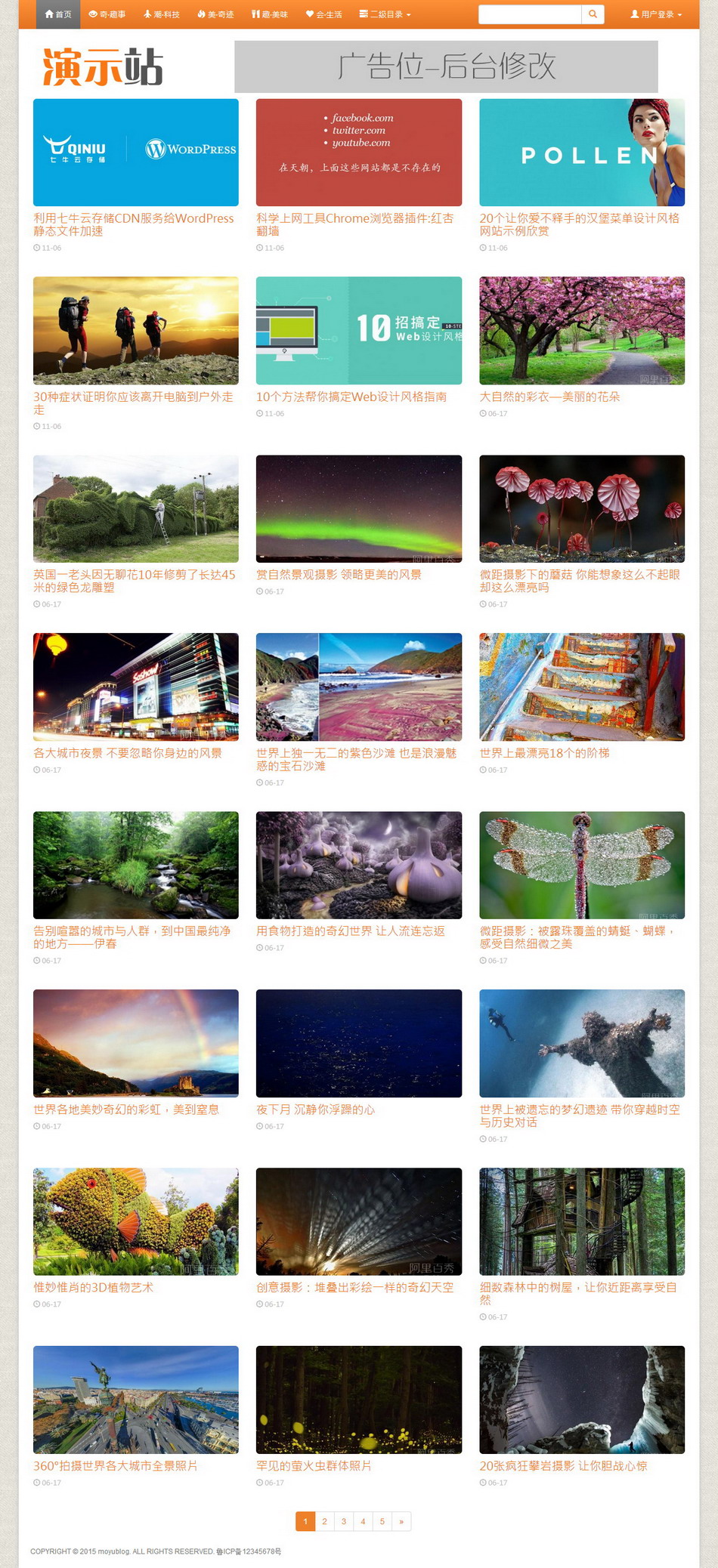Open the 夜下月 沉静你浮躁的心 article
Screen dimensions: 718x1568
pyautogui.click(x=315, y=1110)
